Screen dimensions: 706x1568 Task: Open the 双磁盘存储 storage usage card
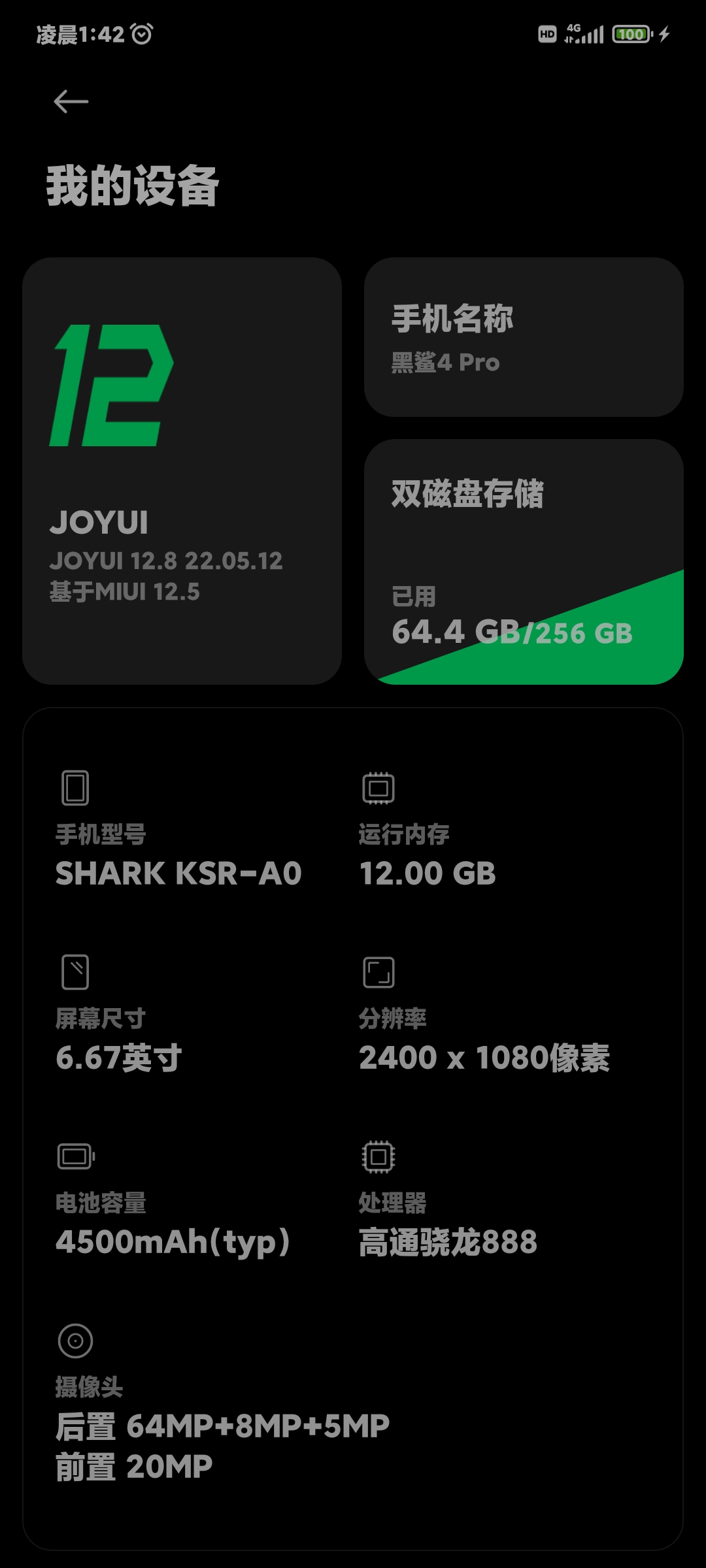524,561
